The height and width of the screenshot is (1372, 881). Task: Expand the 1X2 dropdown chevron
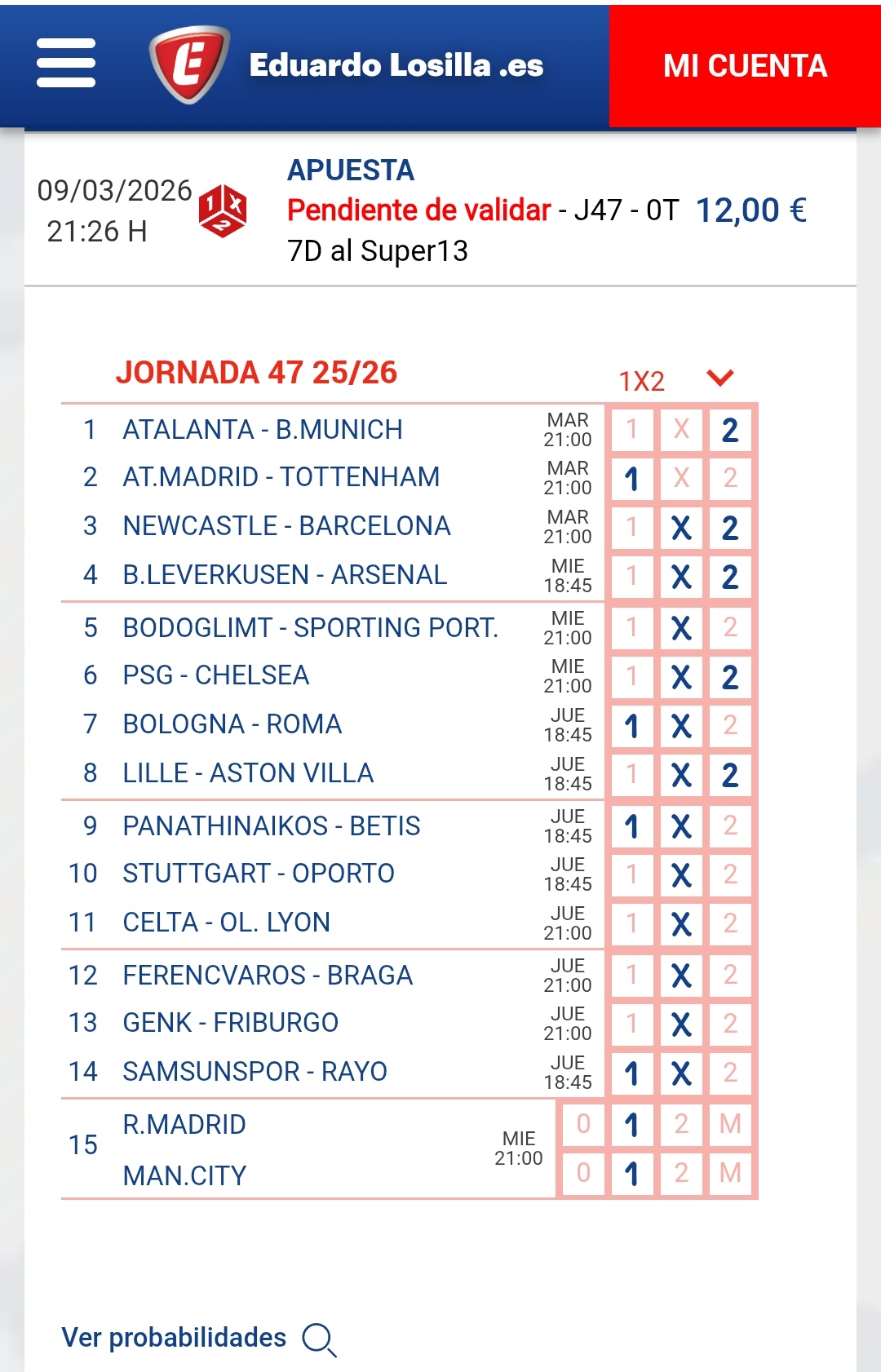pos(720,378)
